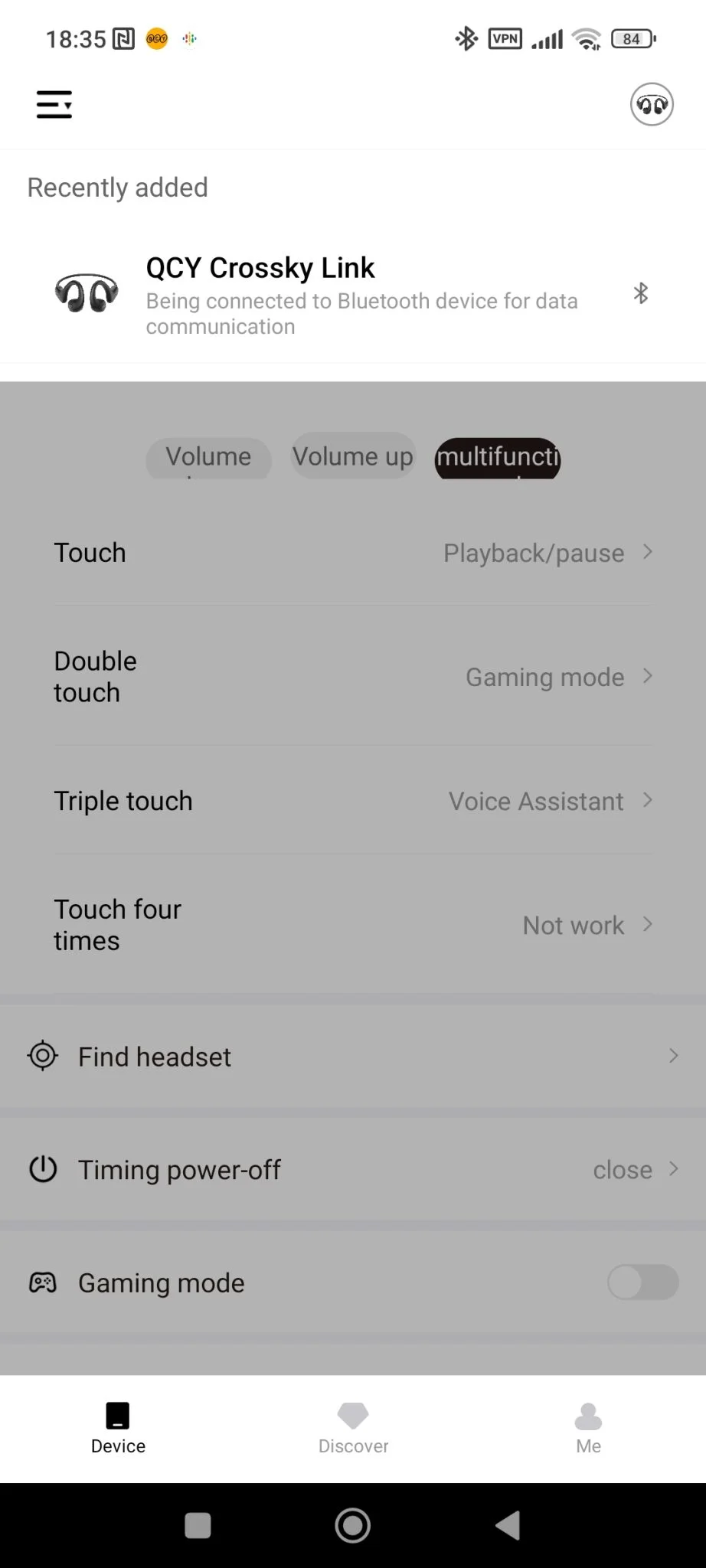Screen dimensions: 706x1568
Task: Tap the system back button
Action: (508, 1525)
